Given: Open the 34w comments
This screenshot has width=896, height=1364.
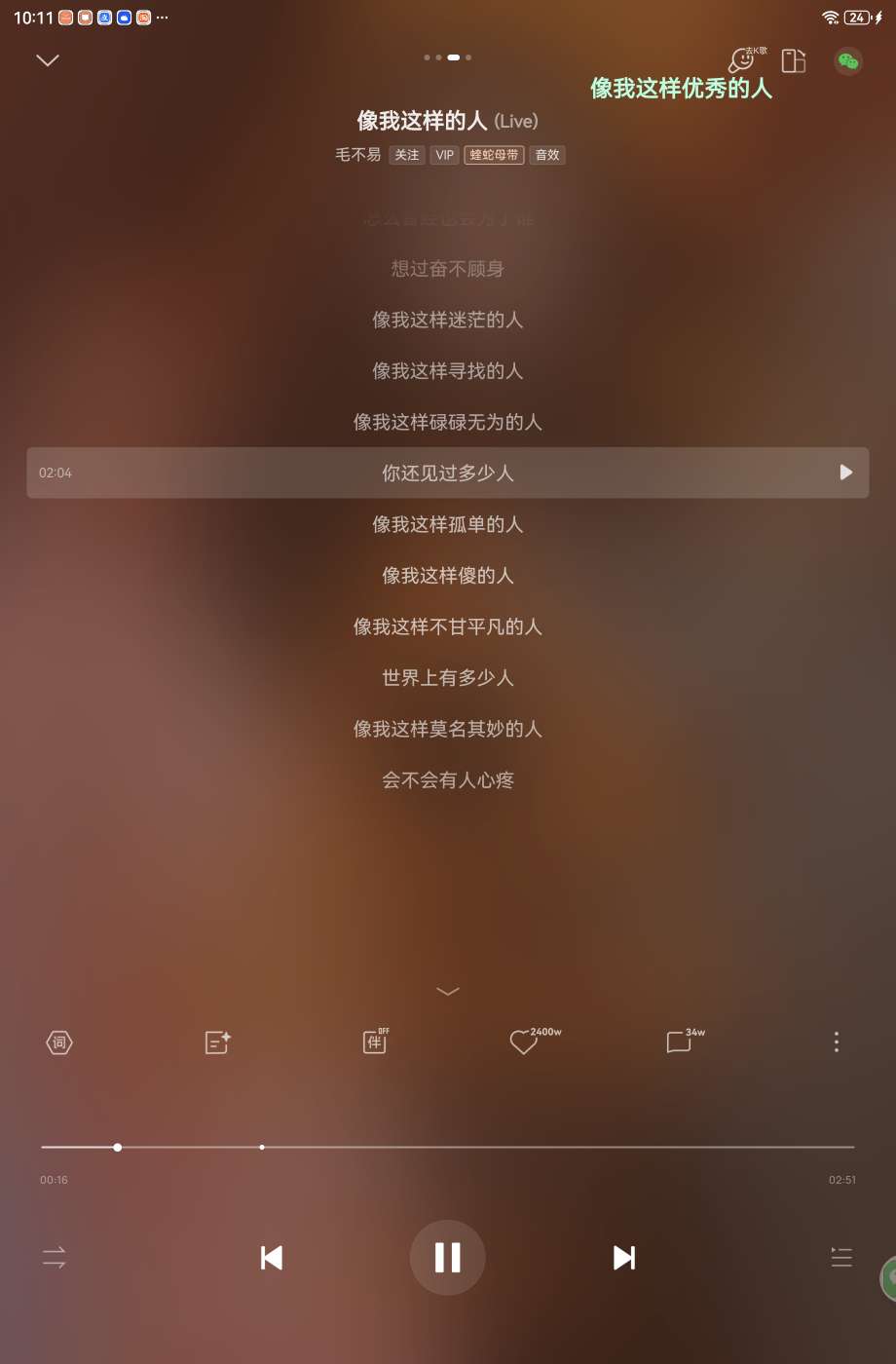Looking at the screenshot, I should coord(680,1042).
